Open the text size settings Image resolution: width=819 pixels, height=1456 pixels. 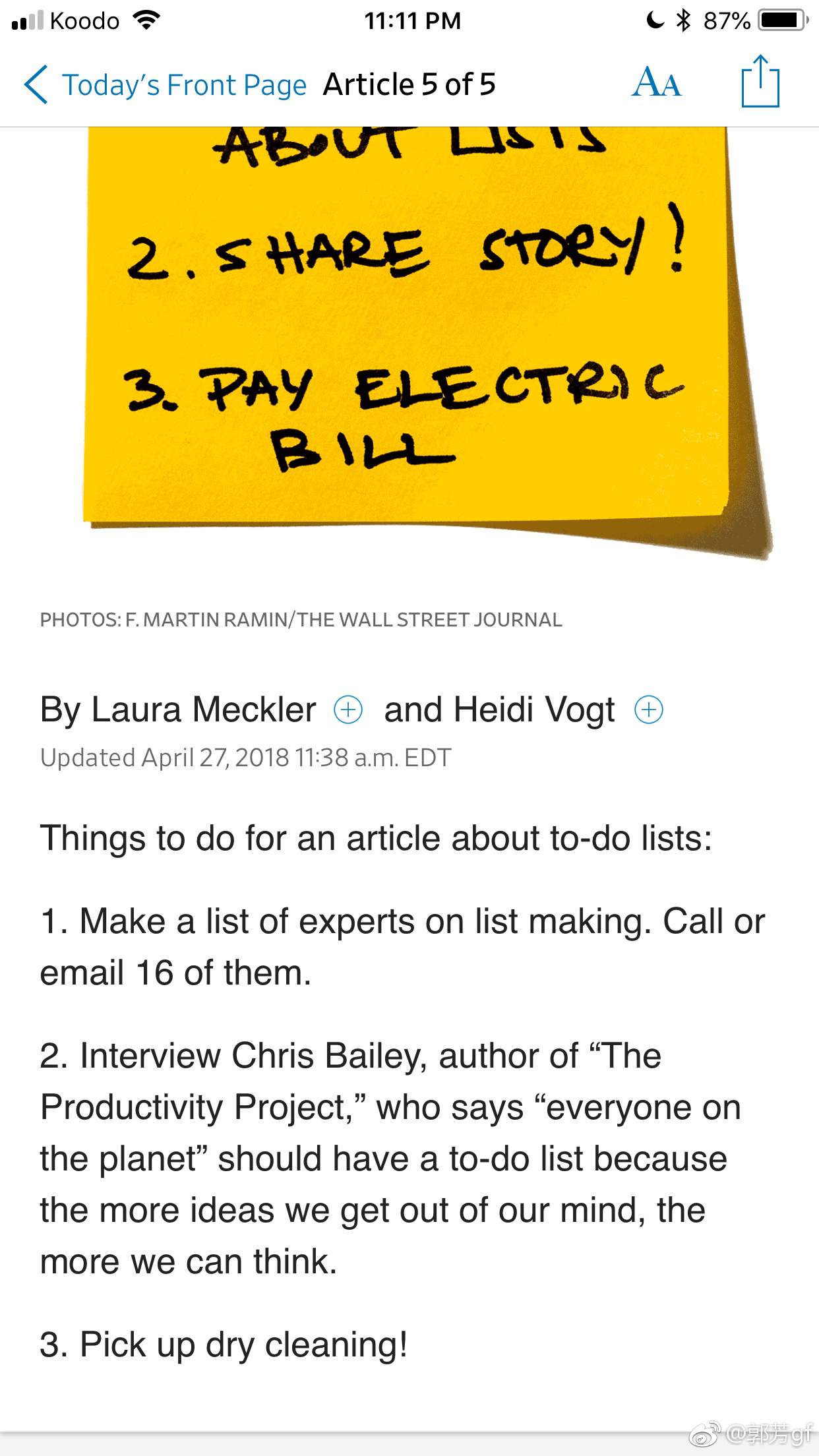tap(656, 84)
